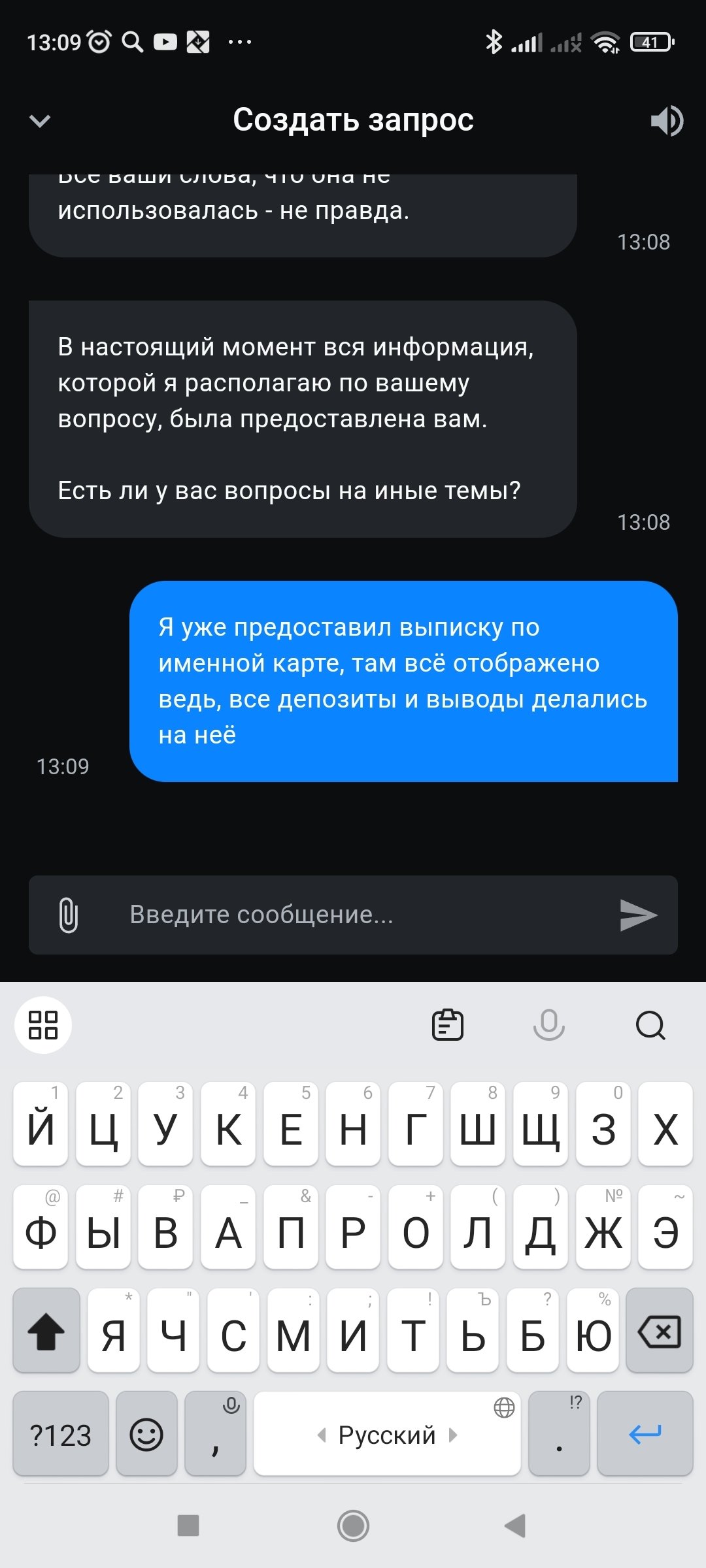Viewport: 706px width, 1568px height.
Task: Go back with the system back button
Action: (x=515, y=1526)
